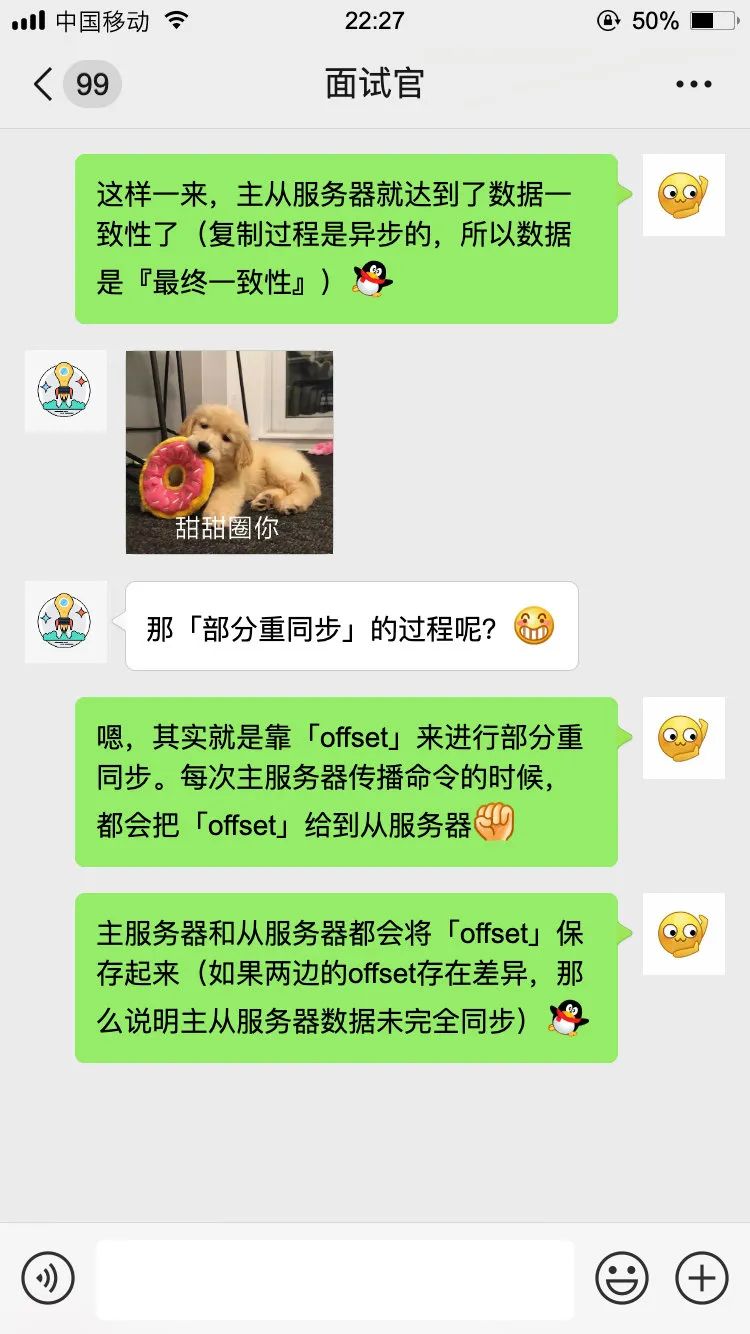Open the chat info overflow menu

693,84
